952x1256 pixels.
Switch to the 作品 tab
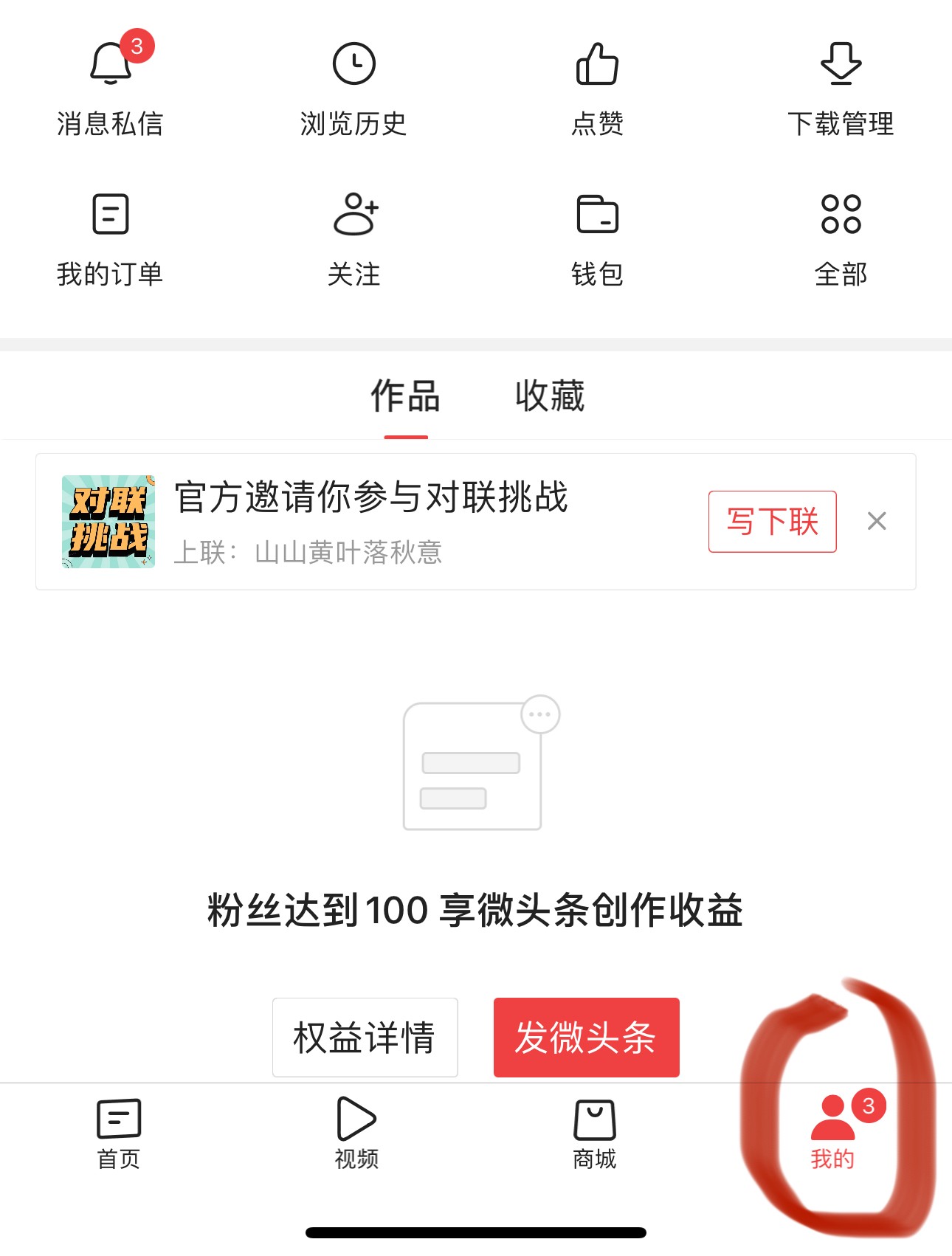coord(405,397)
